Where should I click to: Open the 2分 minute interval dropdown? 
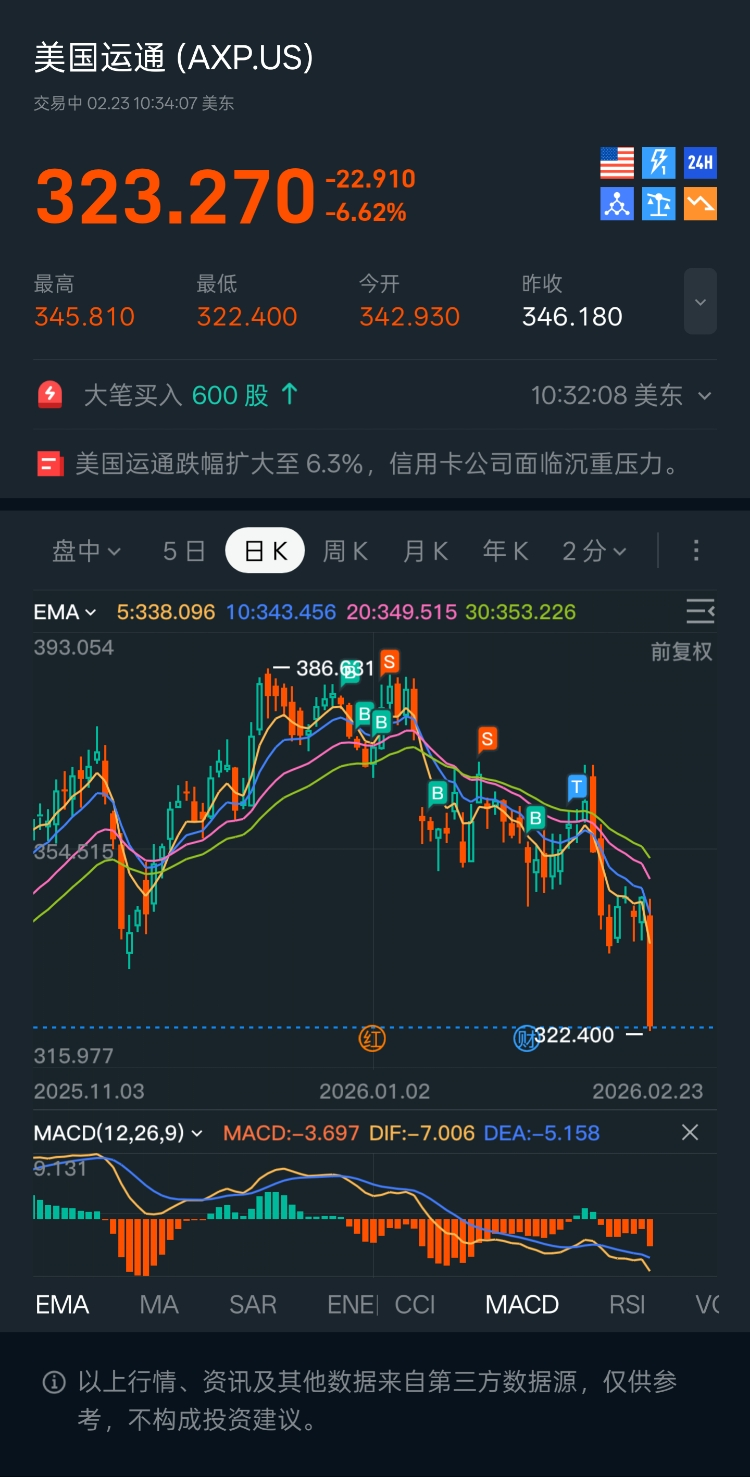[x=594, y=550]
